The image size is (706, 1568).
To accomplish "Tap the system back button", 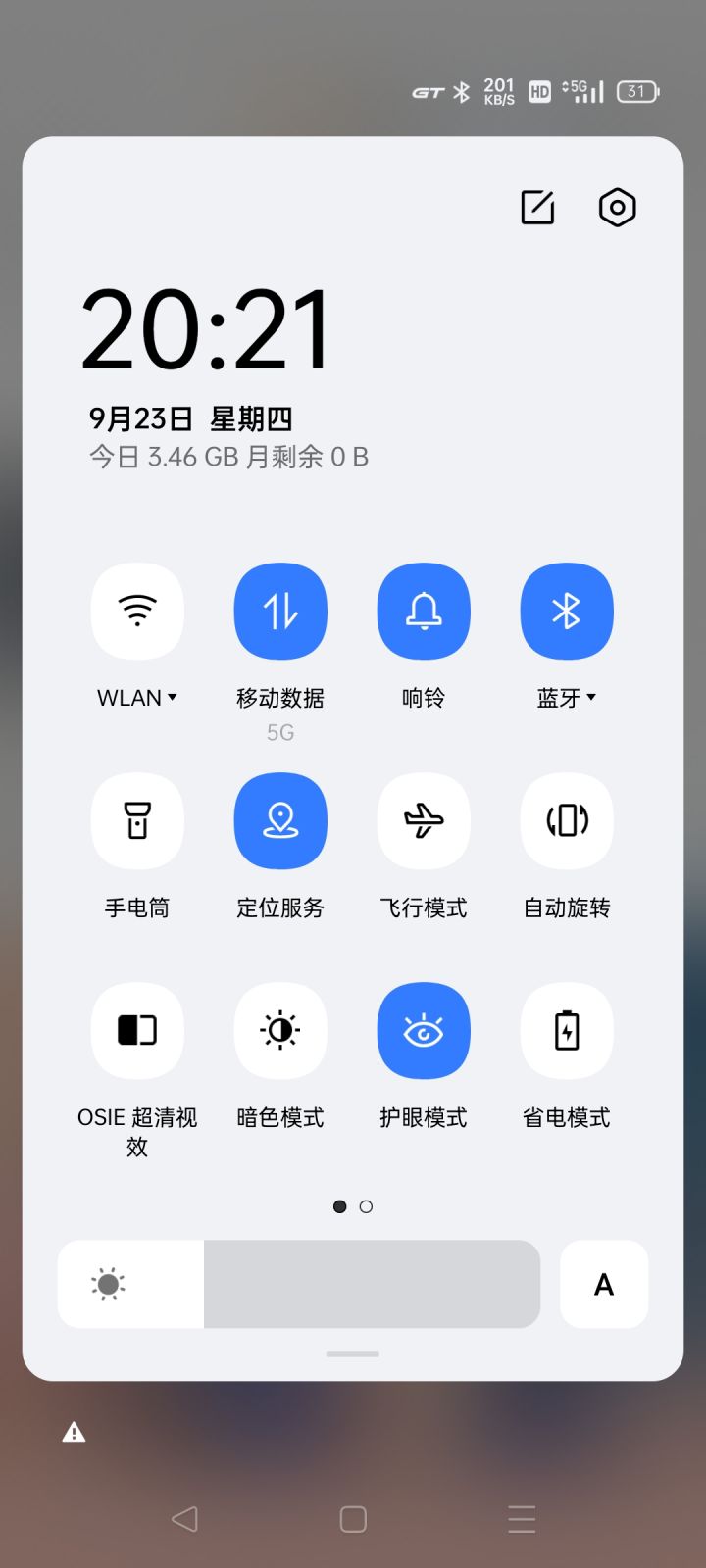I will [184, 1519].
